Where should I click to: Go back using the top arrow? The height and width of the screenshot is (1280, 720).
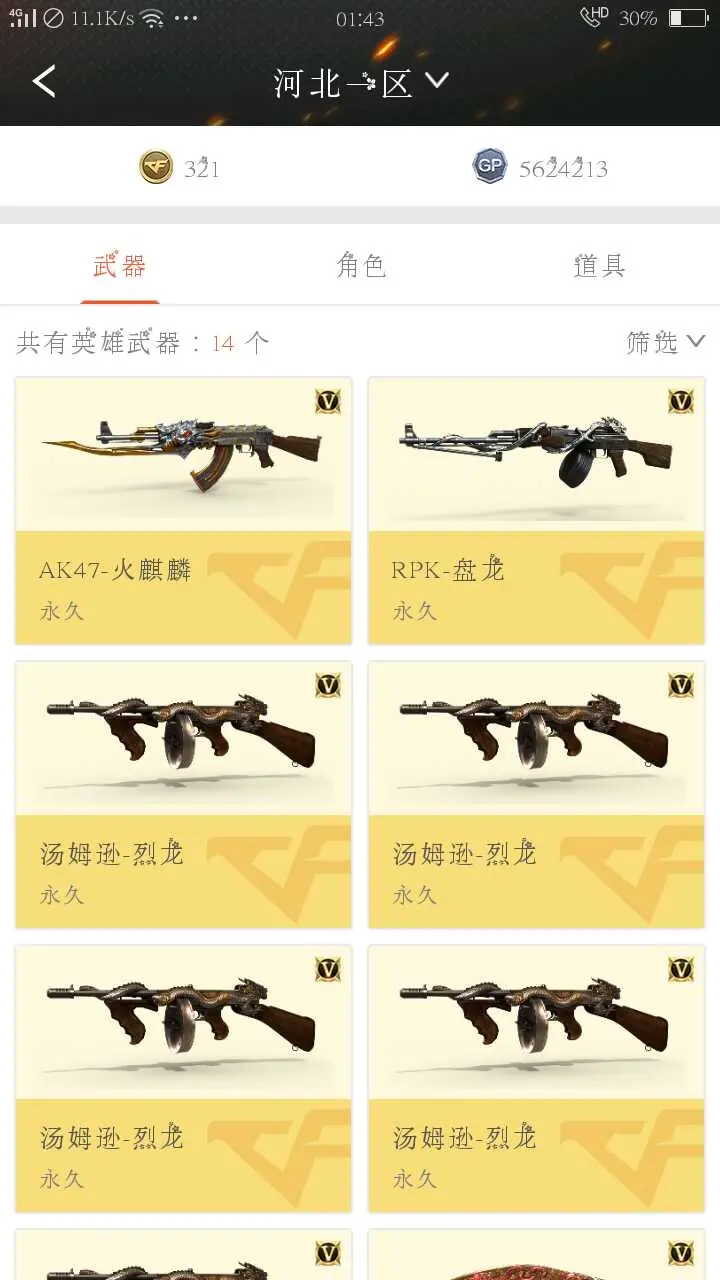tap(44, 82)
